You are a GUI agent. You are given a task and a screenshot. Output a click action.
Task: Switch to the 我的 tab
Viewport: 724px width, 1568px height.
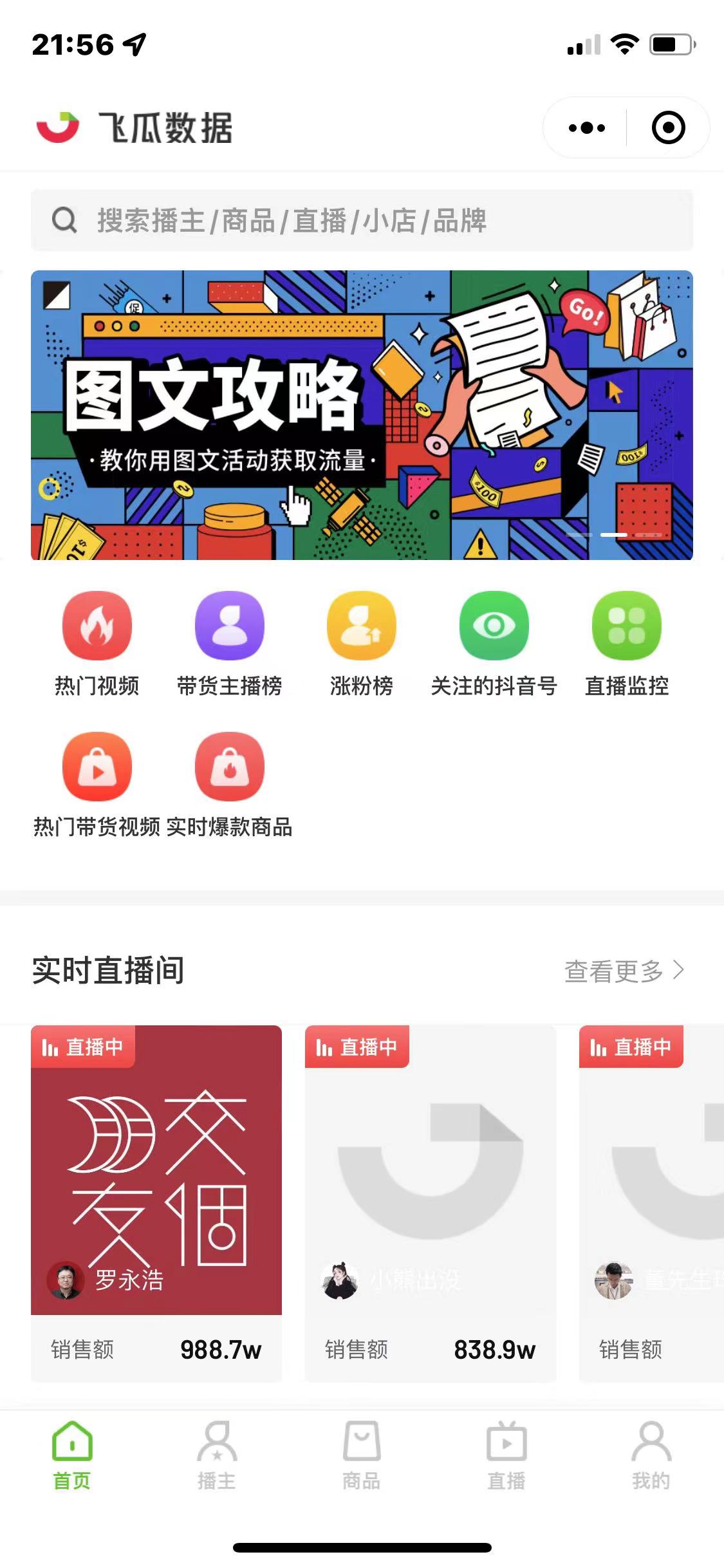pos(651,1456)
